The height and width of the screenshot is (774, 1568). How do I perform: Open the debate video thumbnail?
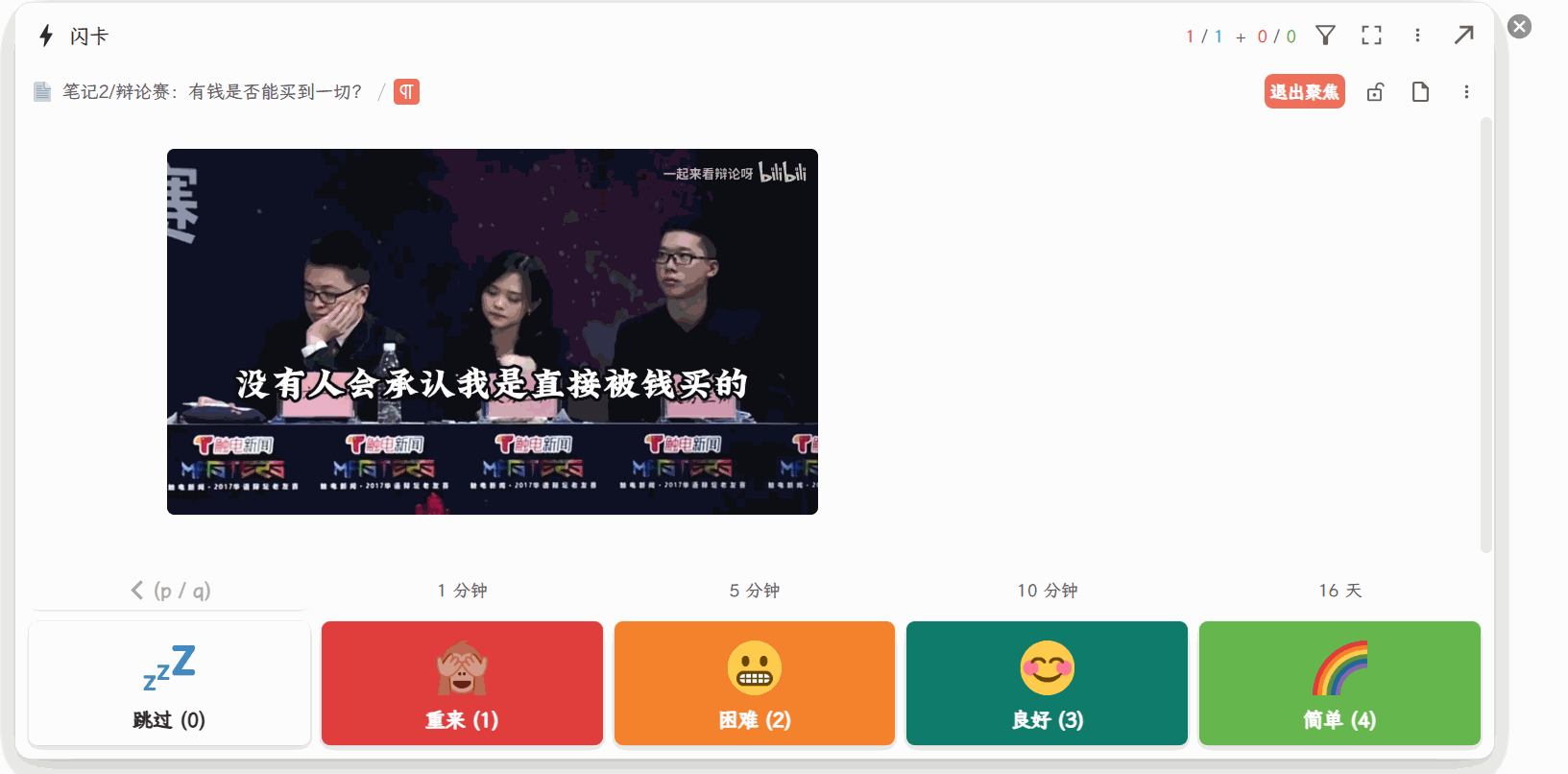[492, 331]
